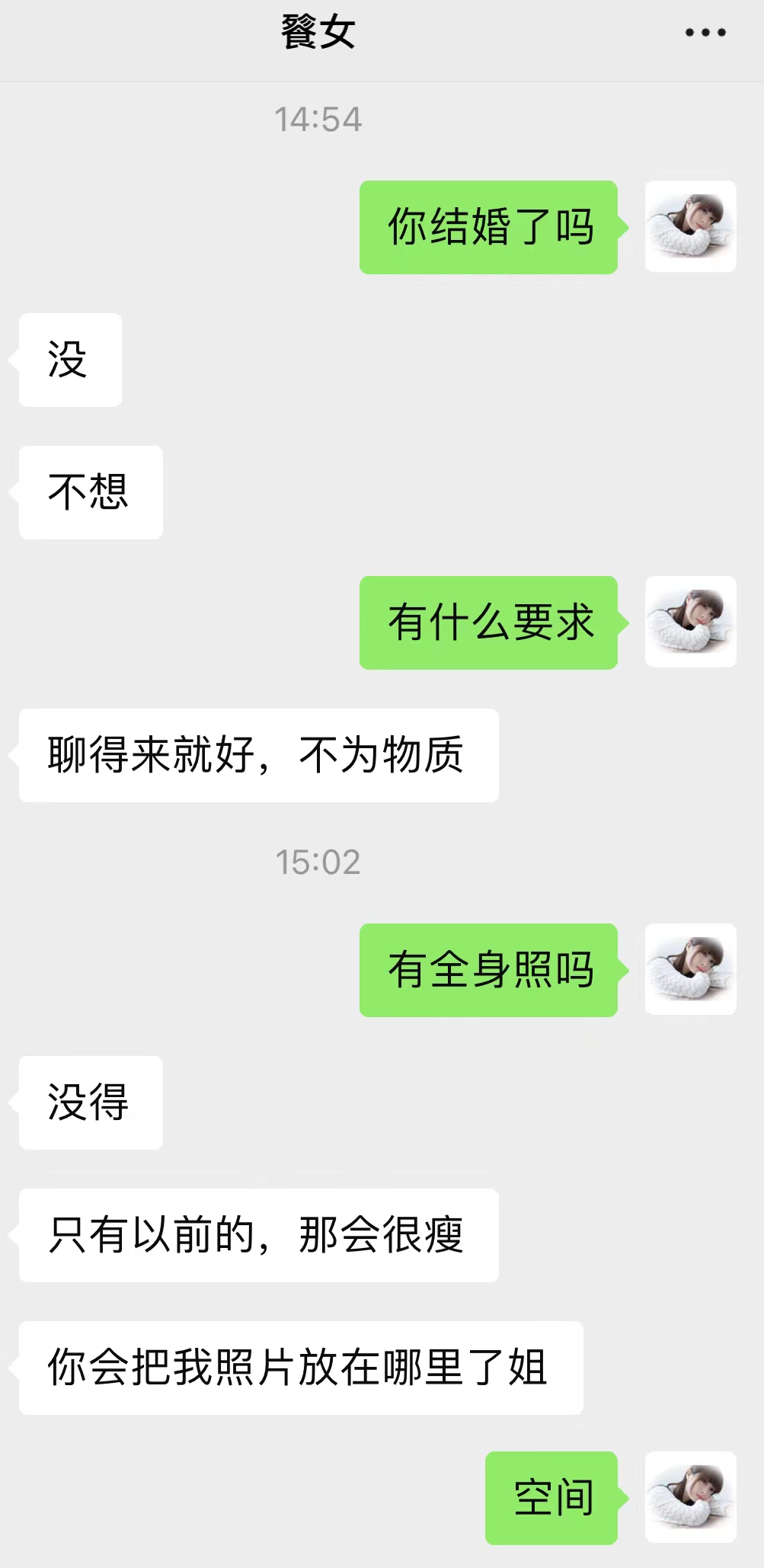Image resolution: width=764 pixels, height=1568 pixels.
Task: Tap the avatar next to "有什么要求"
Action: [690, 622]
